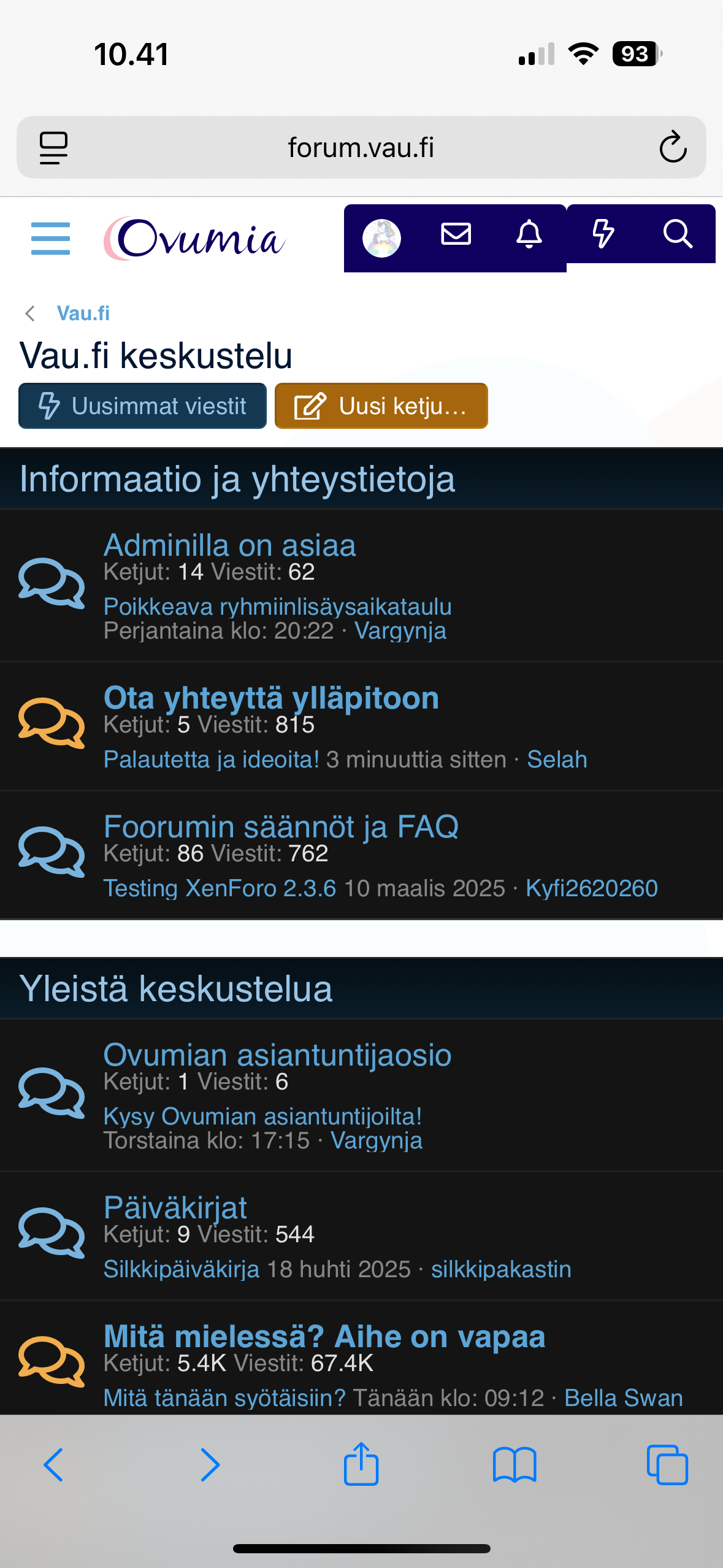
Task: Open the hamburger navigation menu
Action: coord(50,238)
